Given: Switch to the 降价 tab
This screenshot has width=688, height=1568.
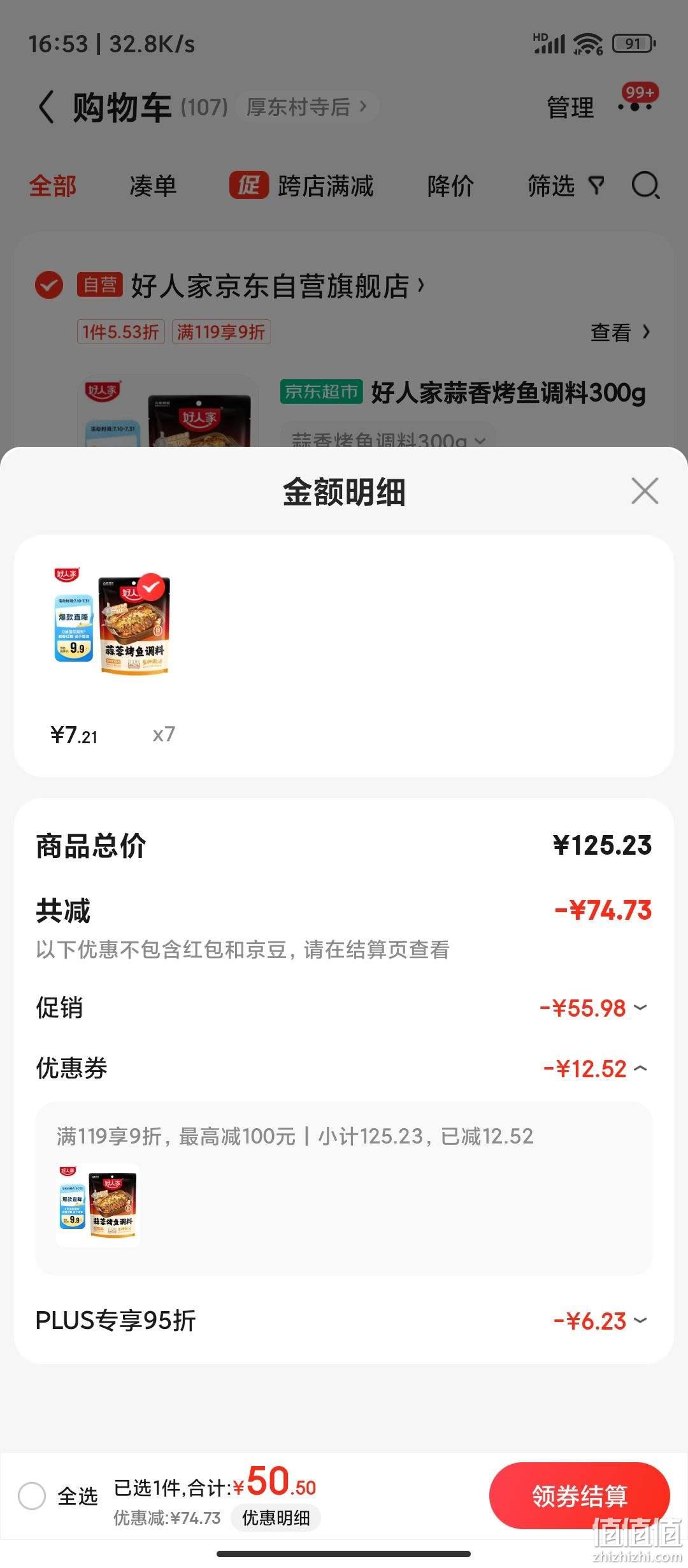Looking at the screenshot, I should (450, 186).
